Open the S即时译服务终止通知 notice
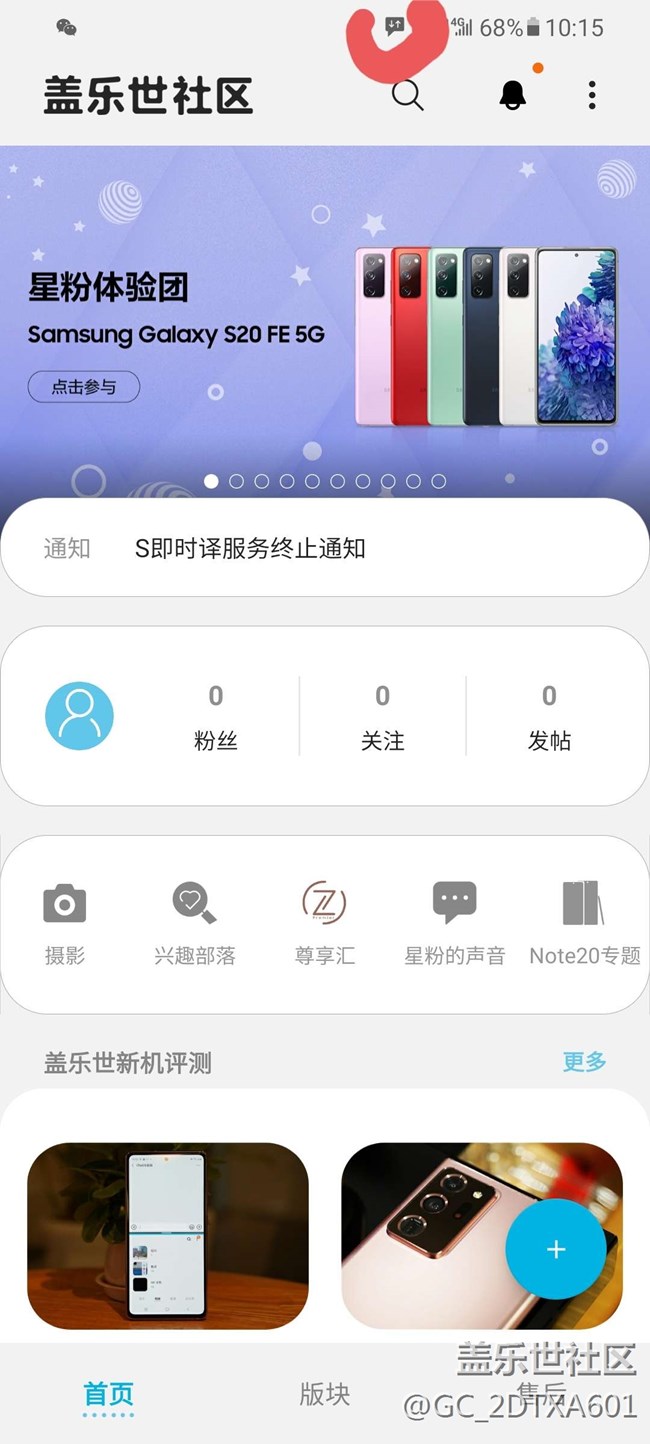Viewport: 650px width, 1444px height. [250, 548]
